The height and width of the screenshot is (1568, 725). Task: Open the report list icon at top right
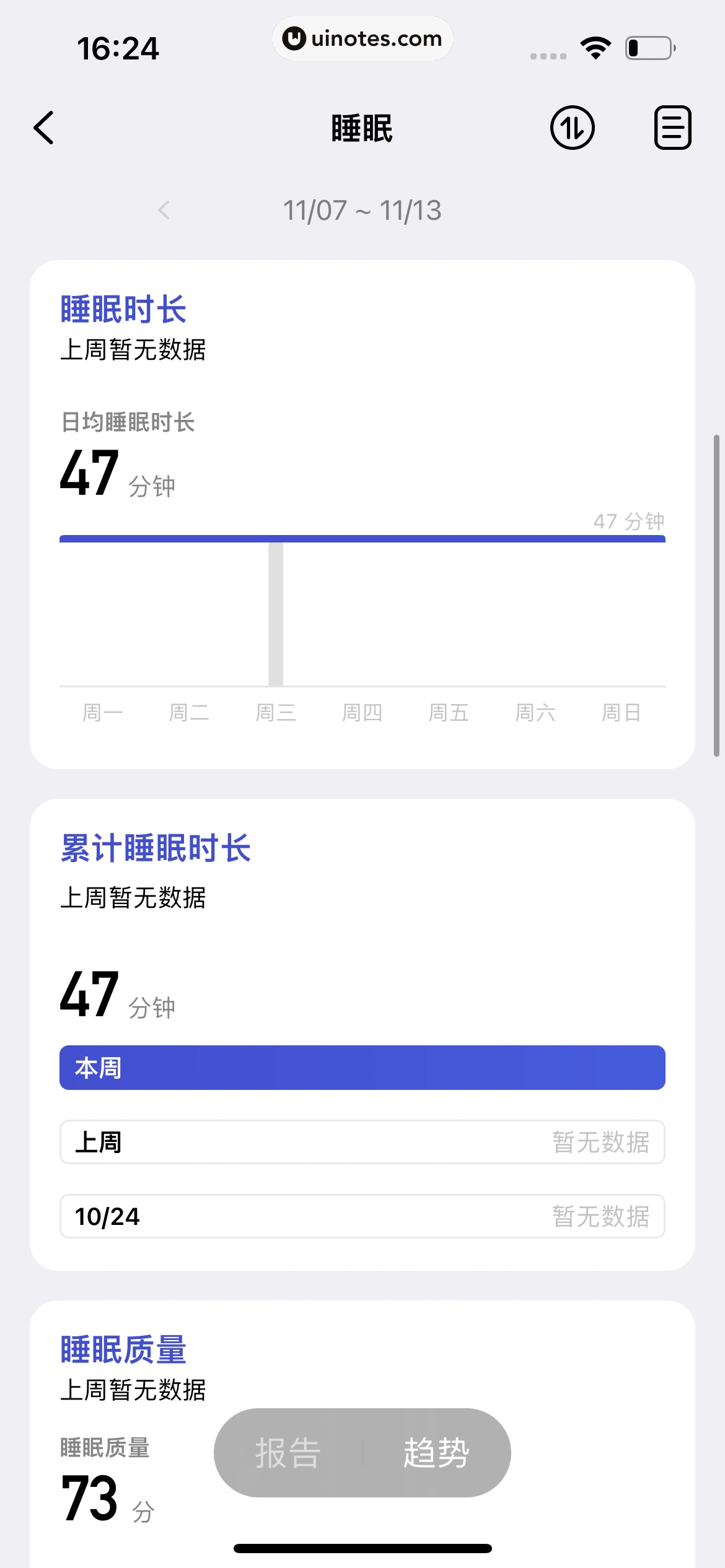[x=672, y=128]
